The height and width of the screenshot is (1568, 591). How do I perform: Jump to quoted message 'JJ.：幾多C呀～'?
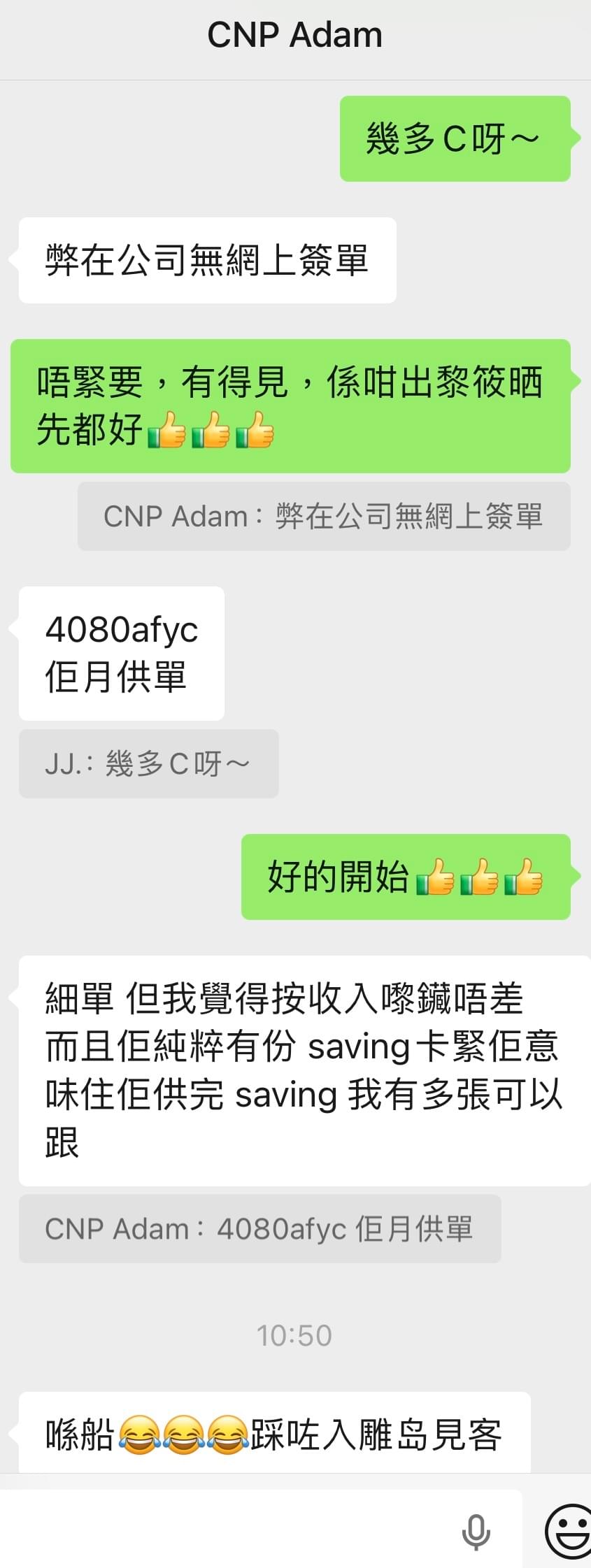tap(148, 763)
